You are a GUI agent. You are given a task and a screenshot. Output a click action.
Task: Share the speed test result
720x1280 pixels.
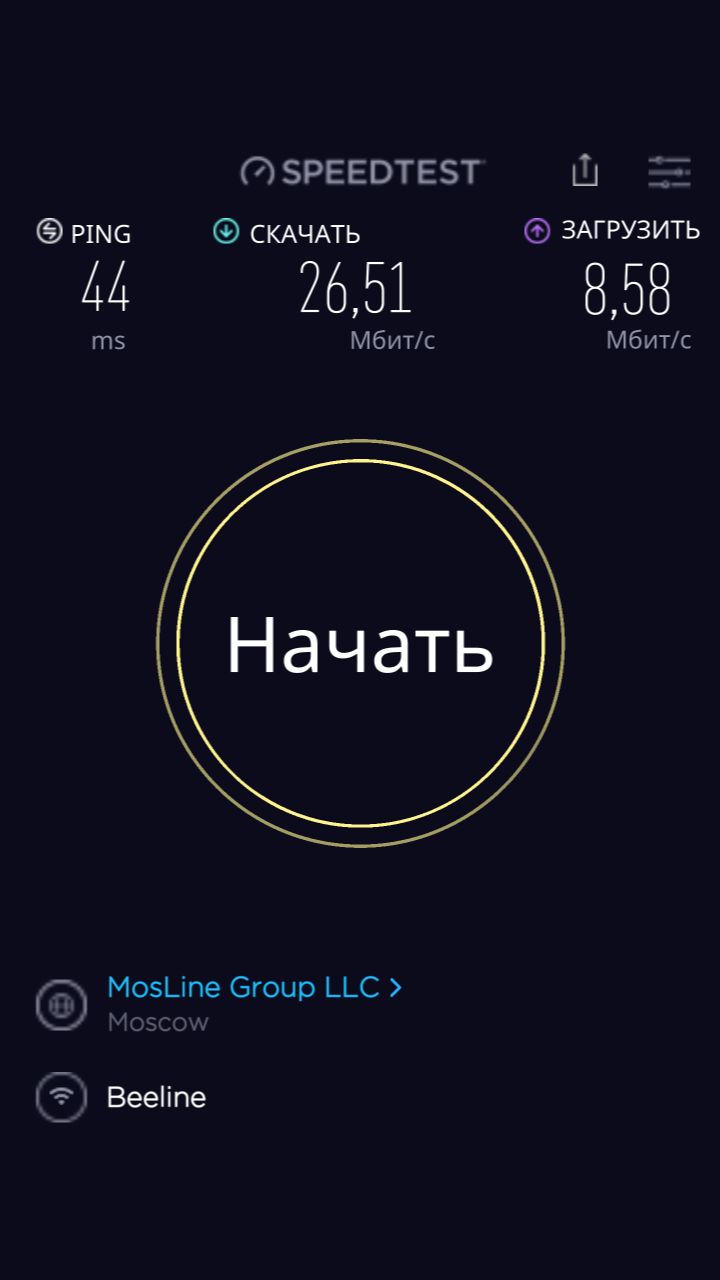[585, 170]
